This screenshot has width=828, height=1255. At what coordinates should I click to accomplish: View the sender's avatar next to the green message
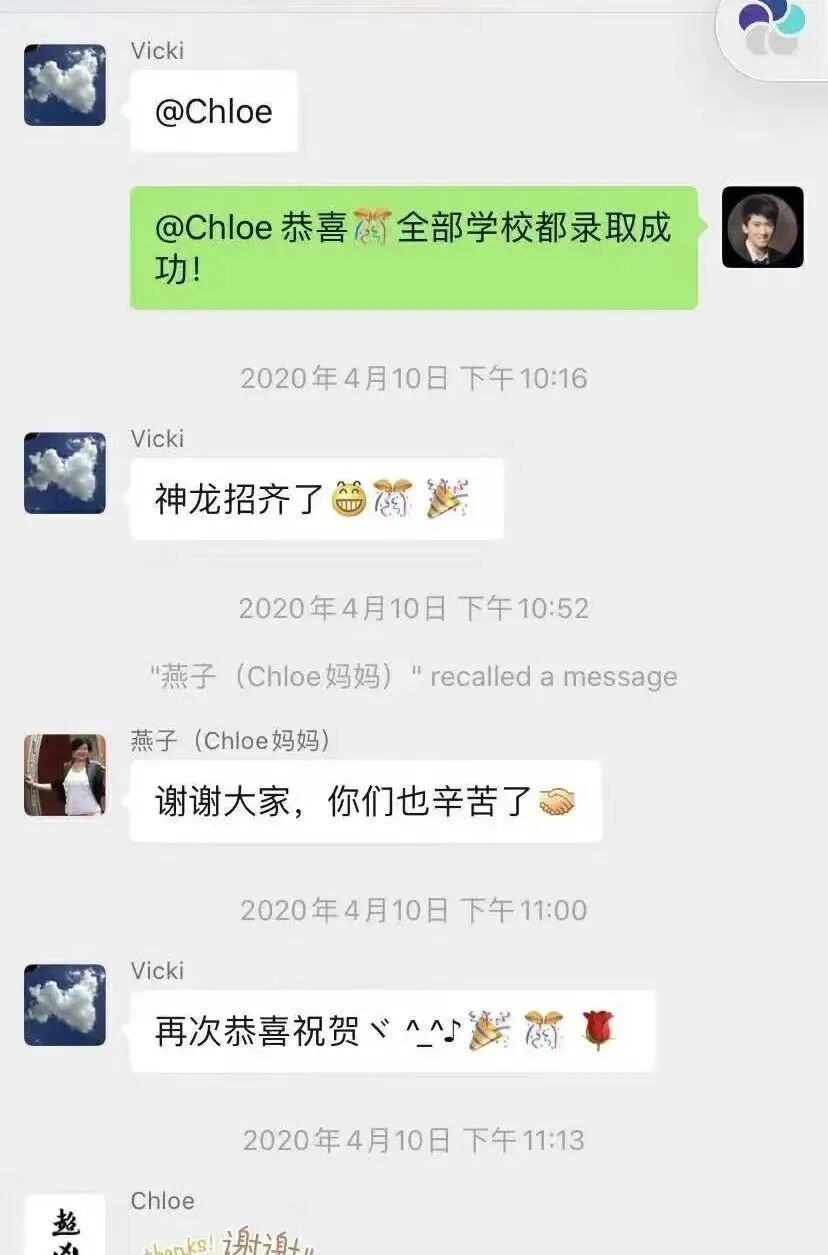tap(763, 227)
